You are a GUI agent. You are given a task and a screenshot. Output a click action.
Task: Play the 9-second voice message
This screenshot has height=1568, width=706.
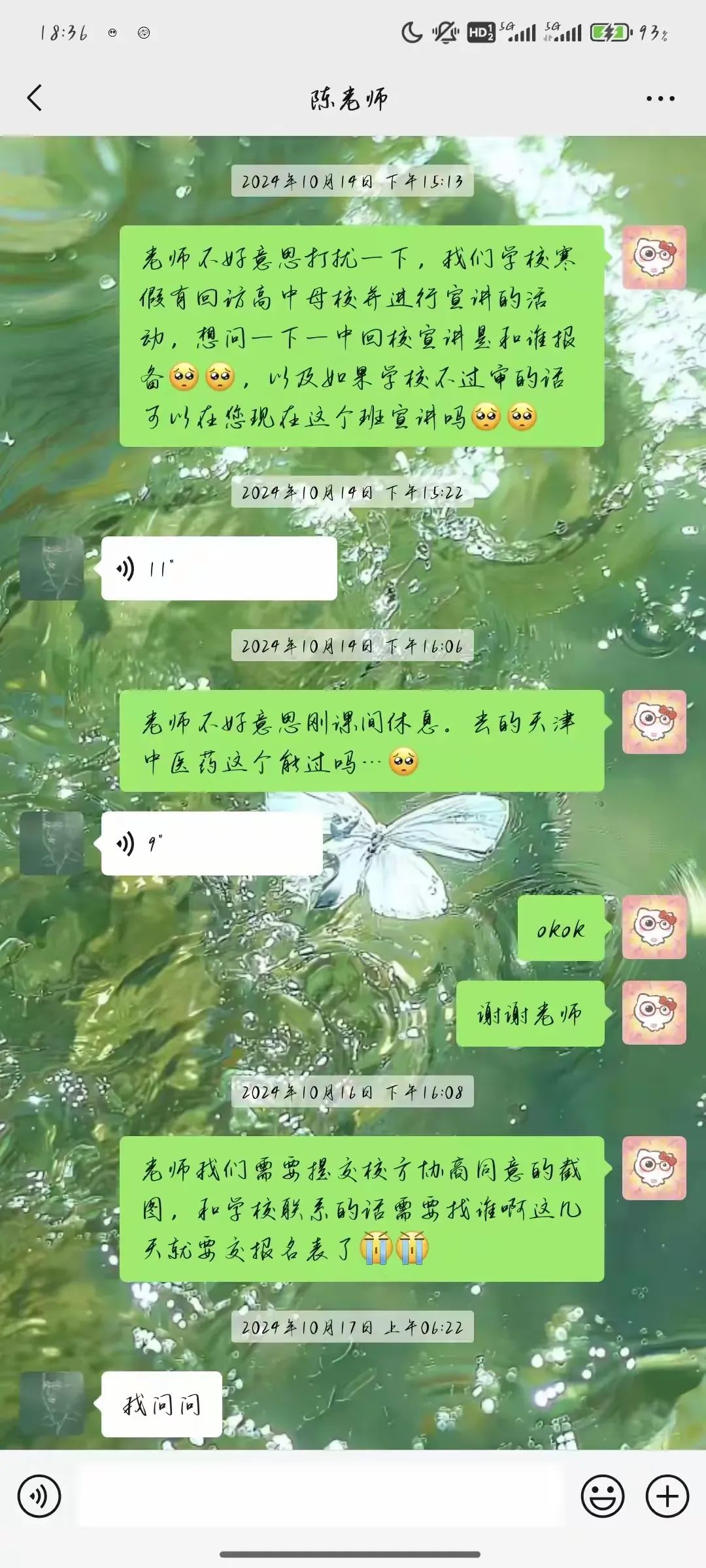pos(212,843)
